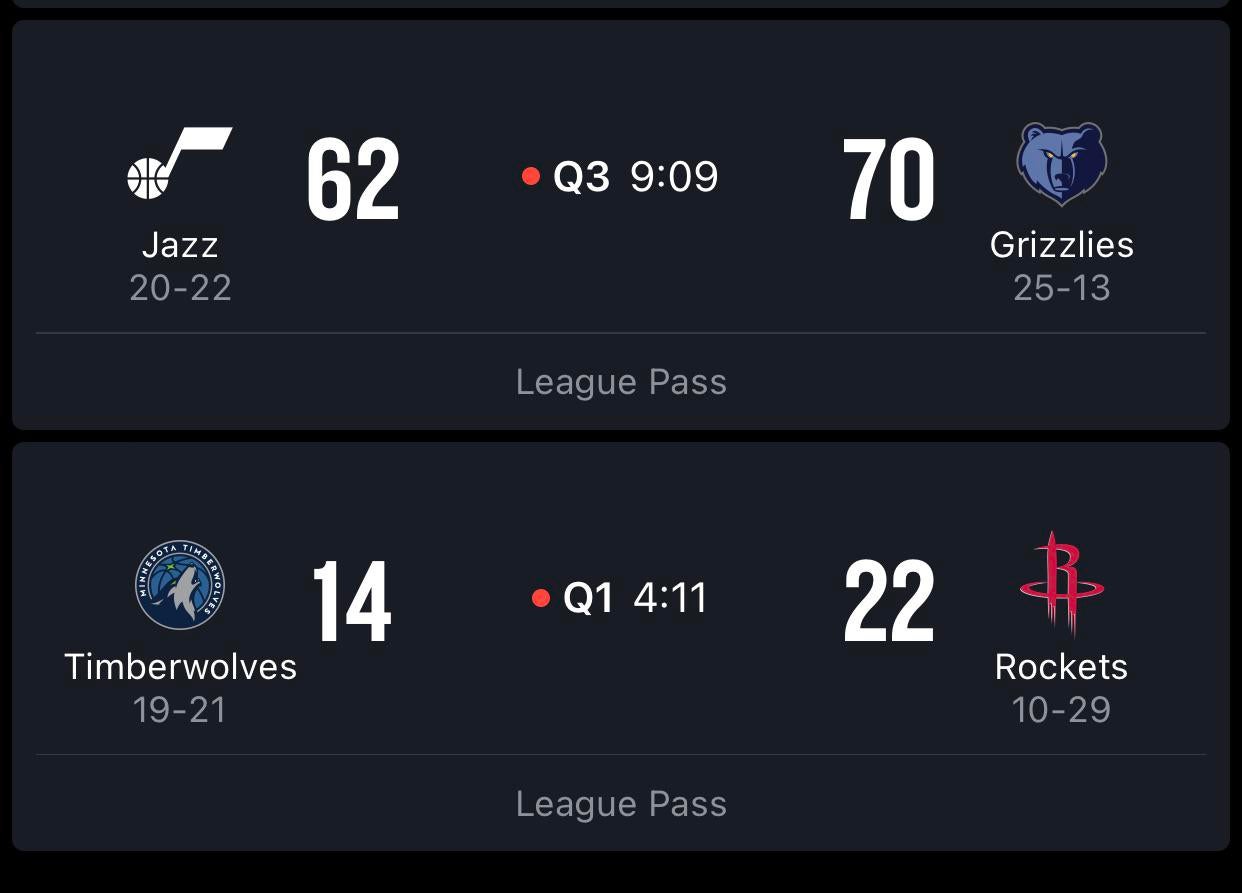This screenshot has width=1242, height=893.
Task: Watch Timberwolves-Rockets on League Pass
Action: [x=620, y=804]
